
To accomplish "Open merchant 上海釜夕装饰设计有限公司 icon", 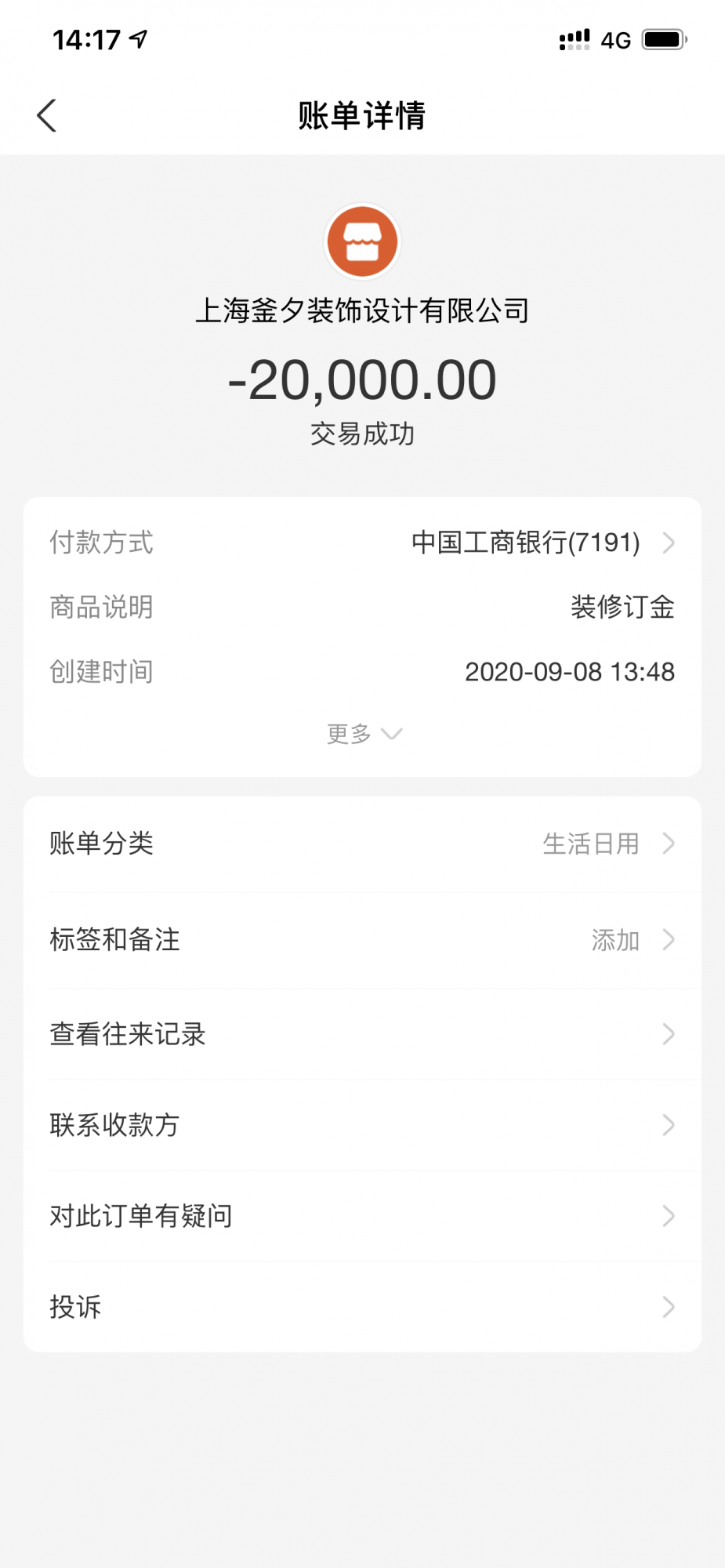I will 362,241.
